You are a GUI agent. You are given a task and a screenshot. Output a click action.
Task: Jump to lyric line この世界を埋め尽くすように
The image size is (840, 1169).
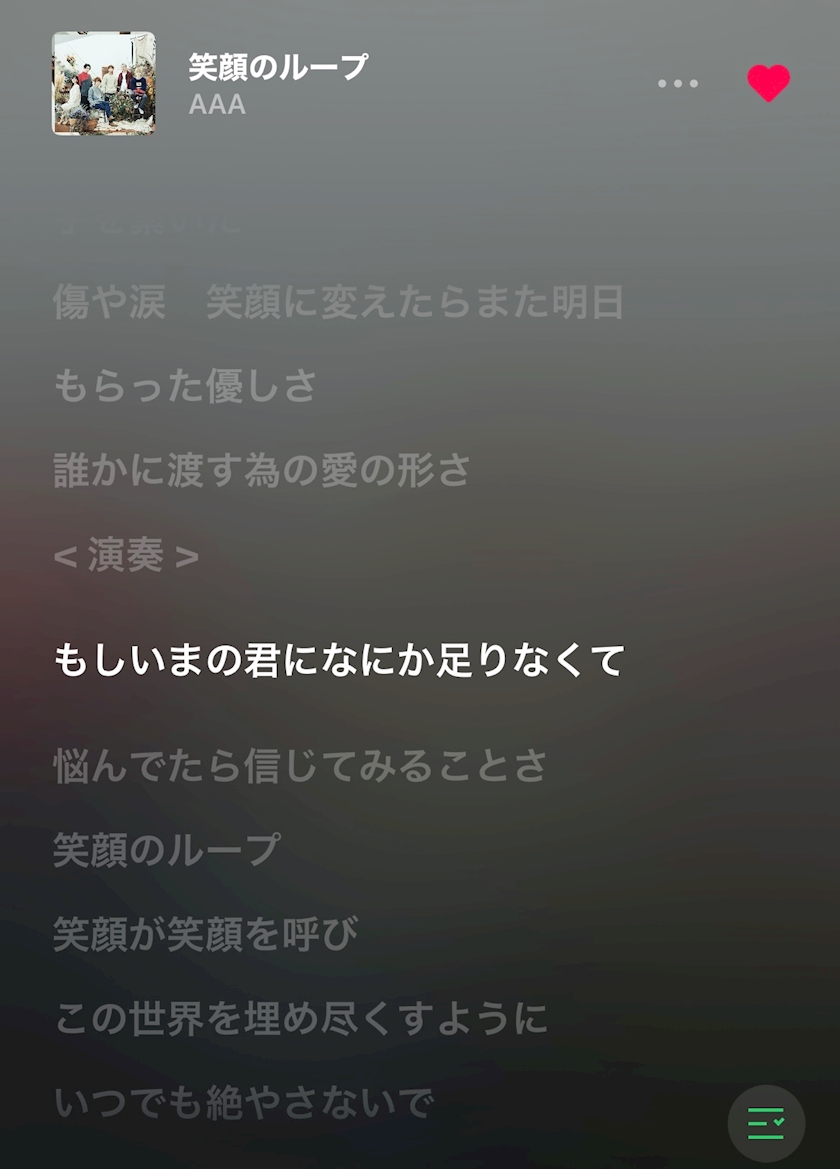pyautogui.click(x=301, y=1018)
